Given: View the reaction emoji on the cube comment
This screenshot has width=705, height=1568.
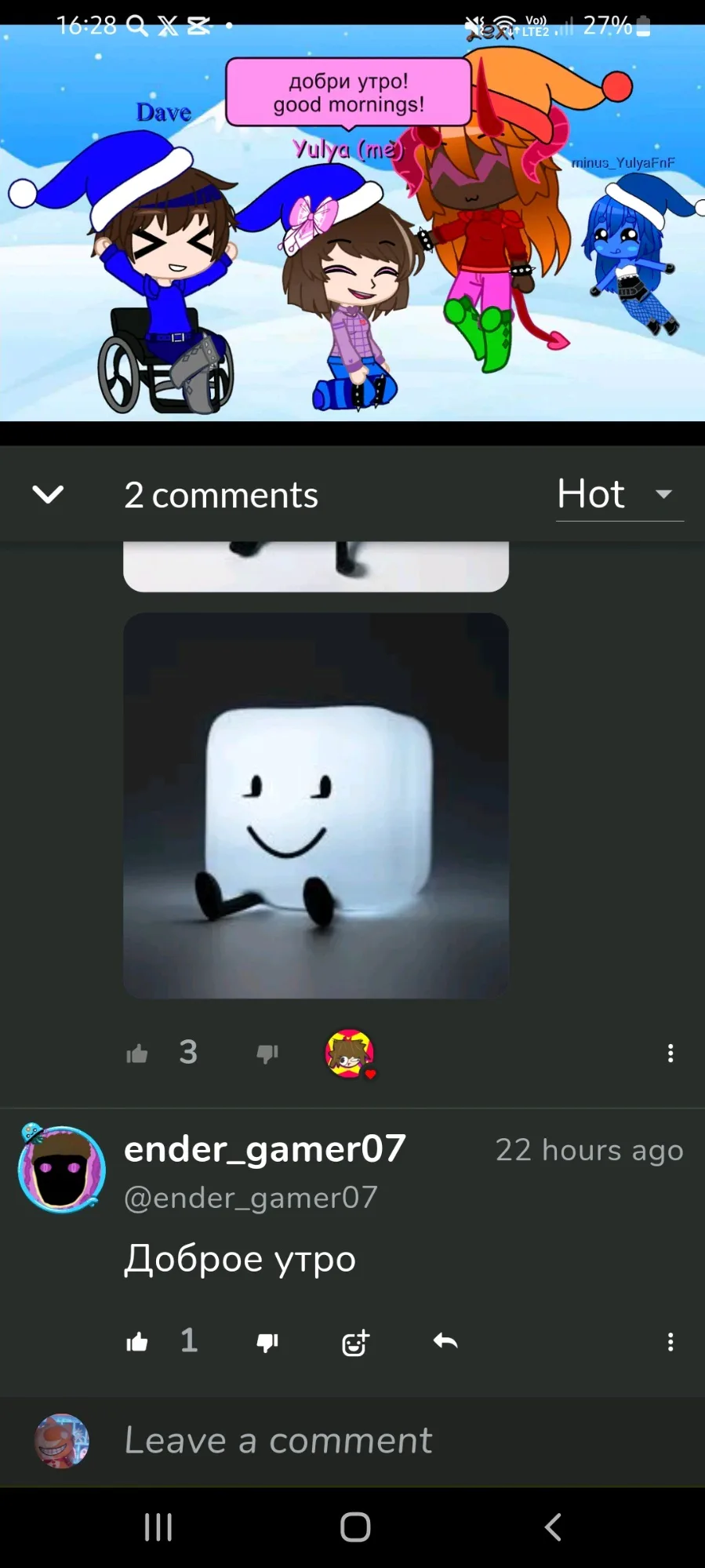Looking at the screenshot, I should pyautogui.click(x=350, y=1053).
